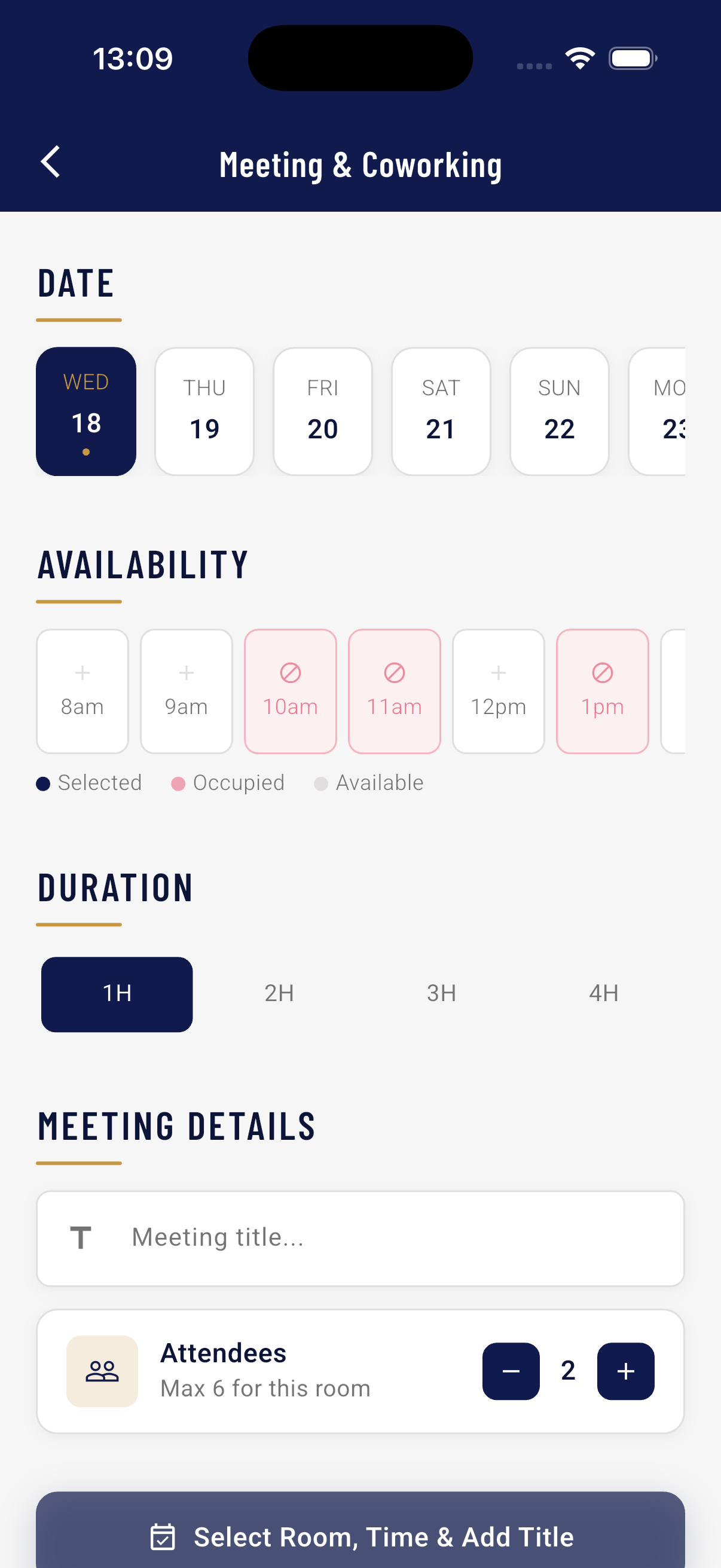
Task: Tap the blocked icon on the 1pm slot
Action: click(x=602, y=673)
